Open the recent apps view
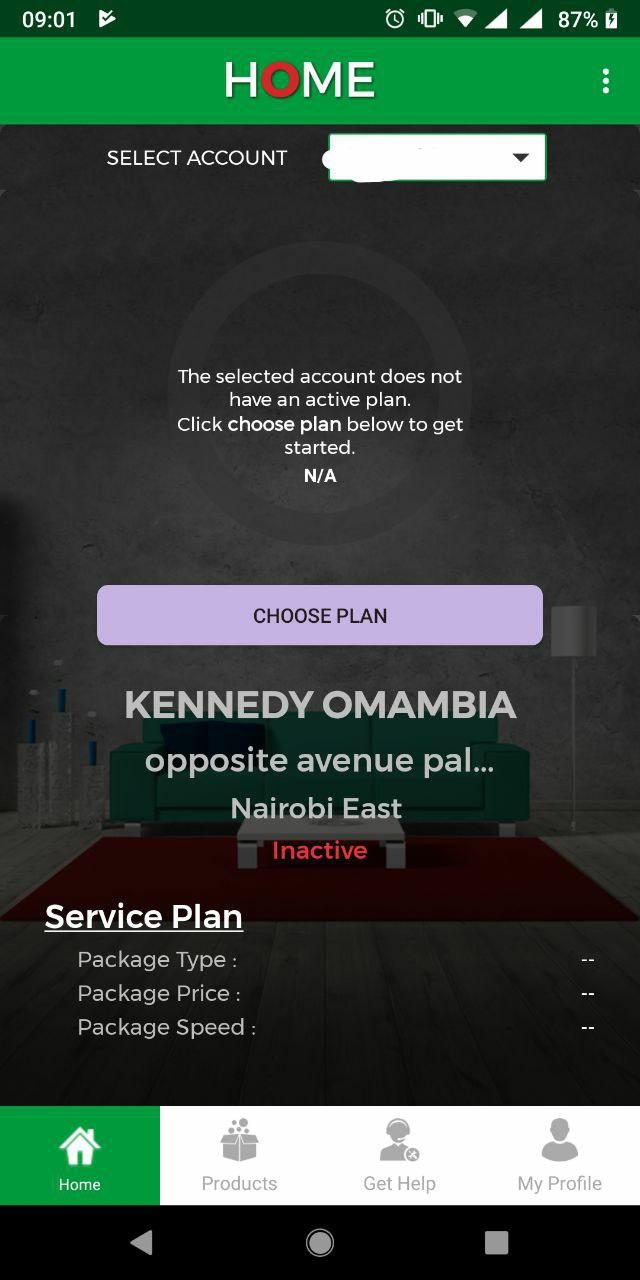The width and height of the screenshot is (640, 1280). (497, 1242)
